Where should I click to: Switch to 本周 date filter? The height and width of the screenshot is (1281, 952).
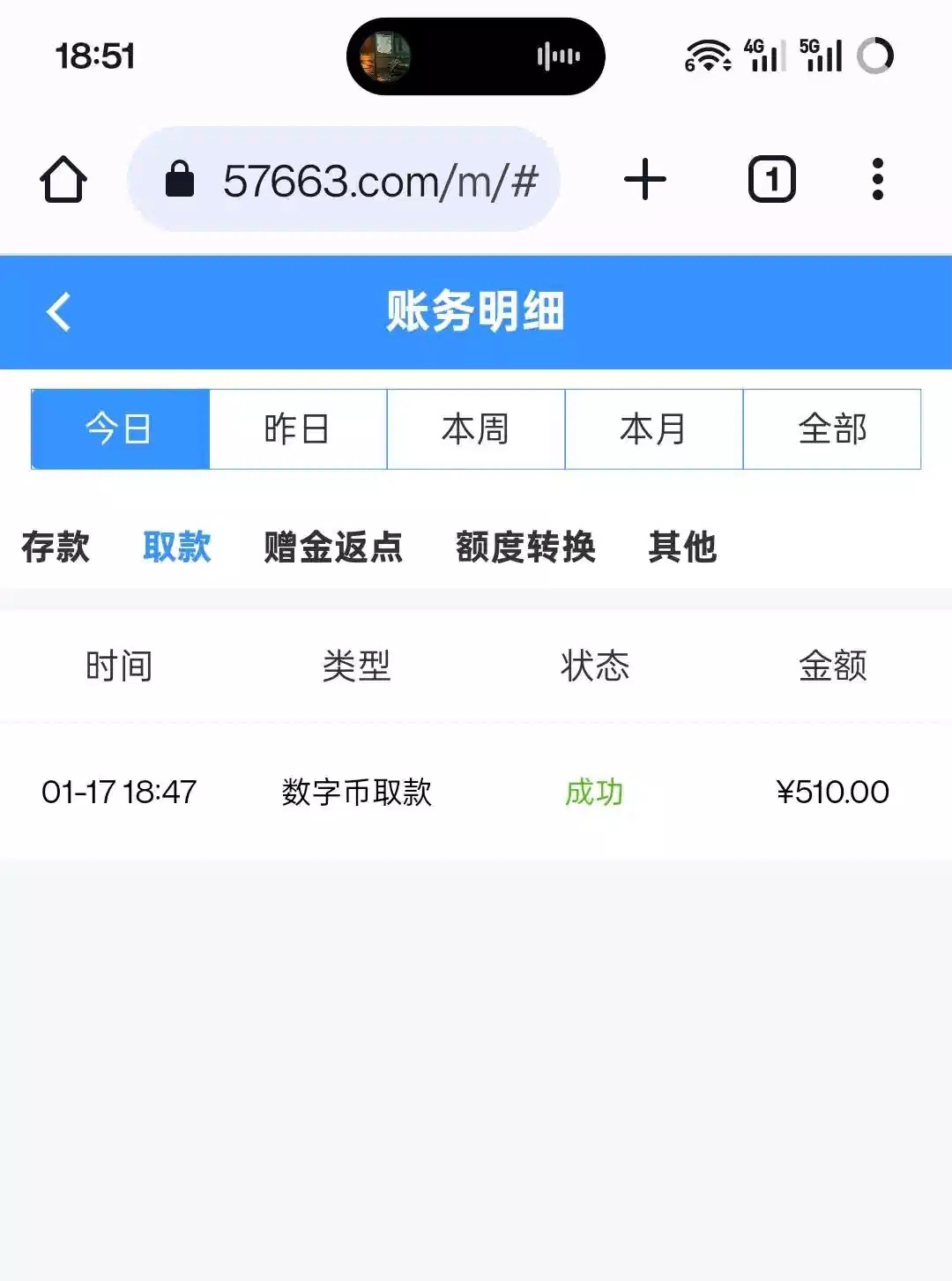[x=476, y=429]
